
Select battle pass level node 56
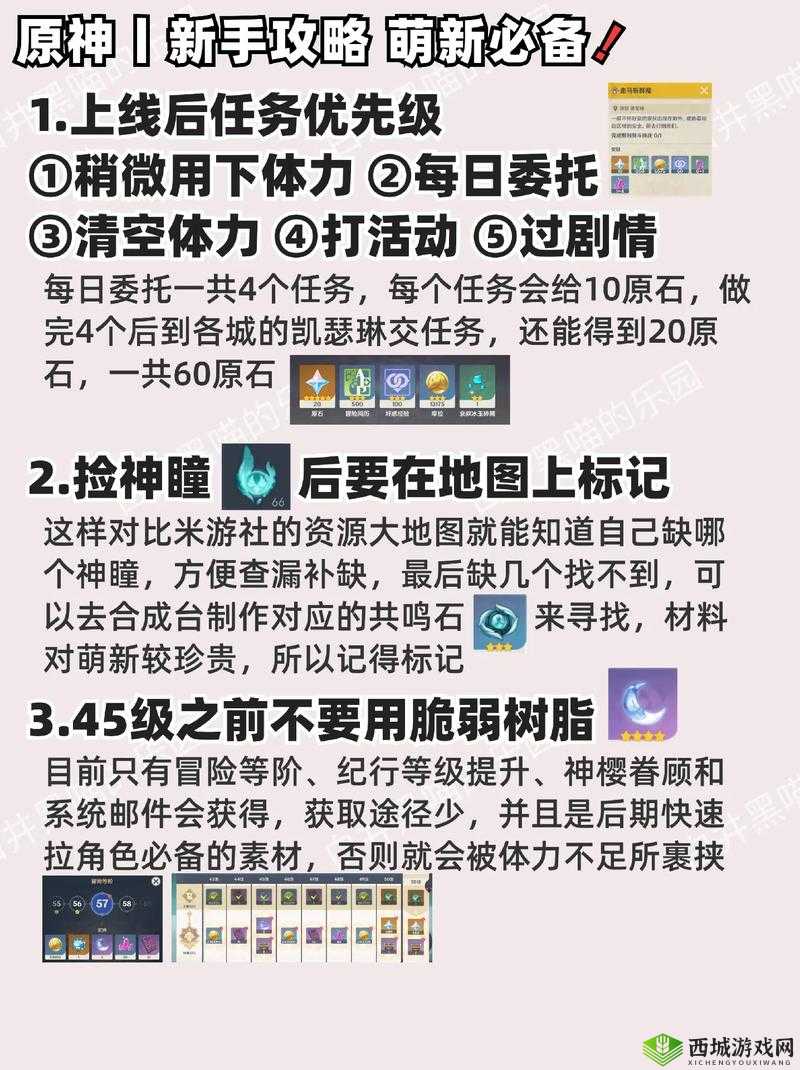click(x=76, y=903)
